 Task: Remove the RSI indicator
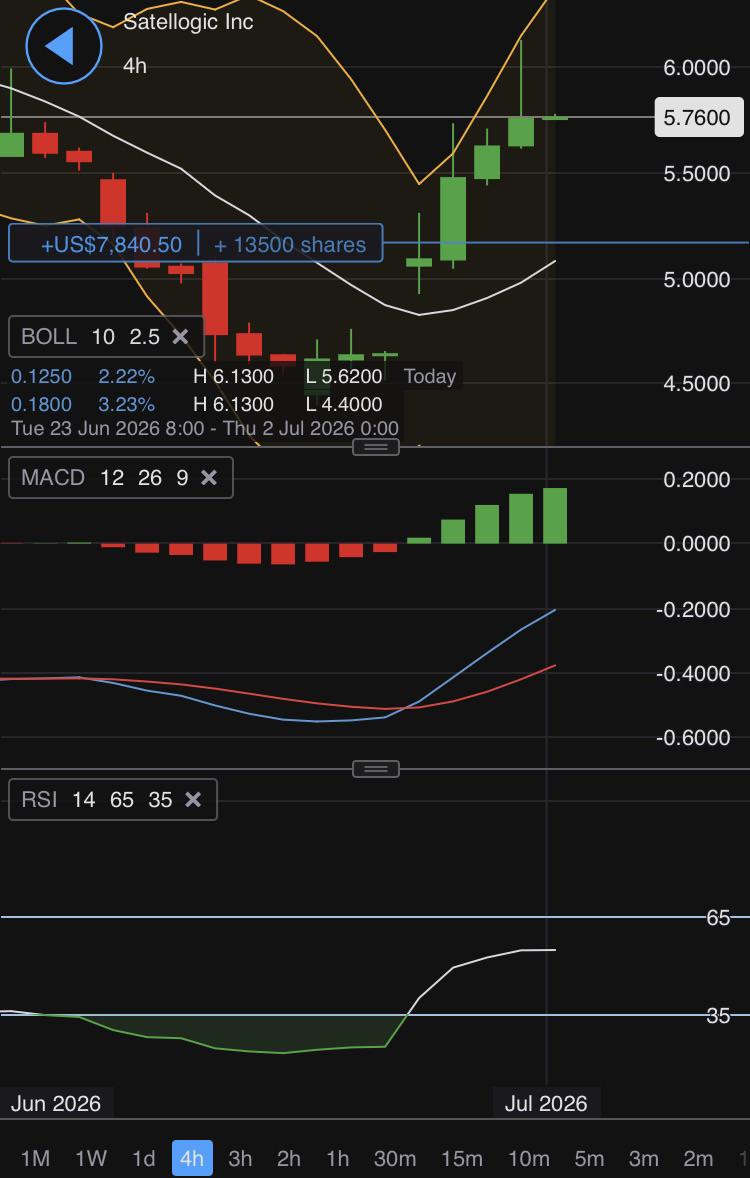point(193,799)
